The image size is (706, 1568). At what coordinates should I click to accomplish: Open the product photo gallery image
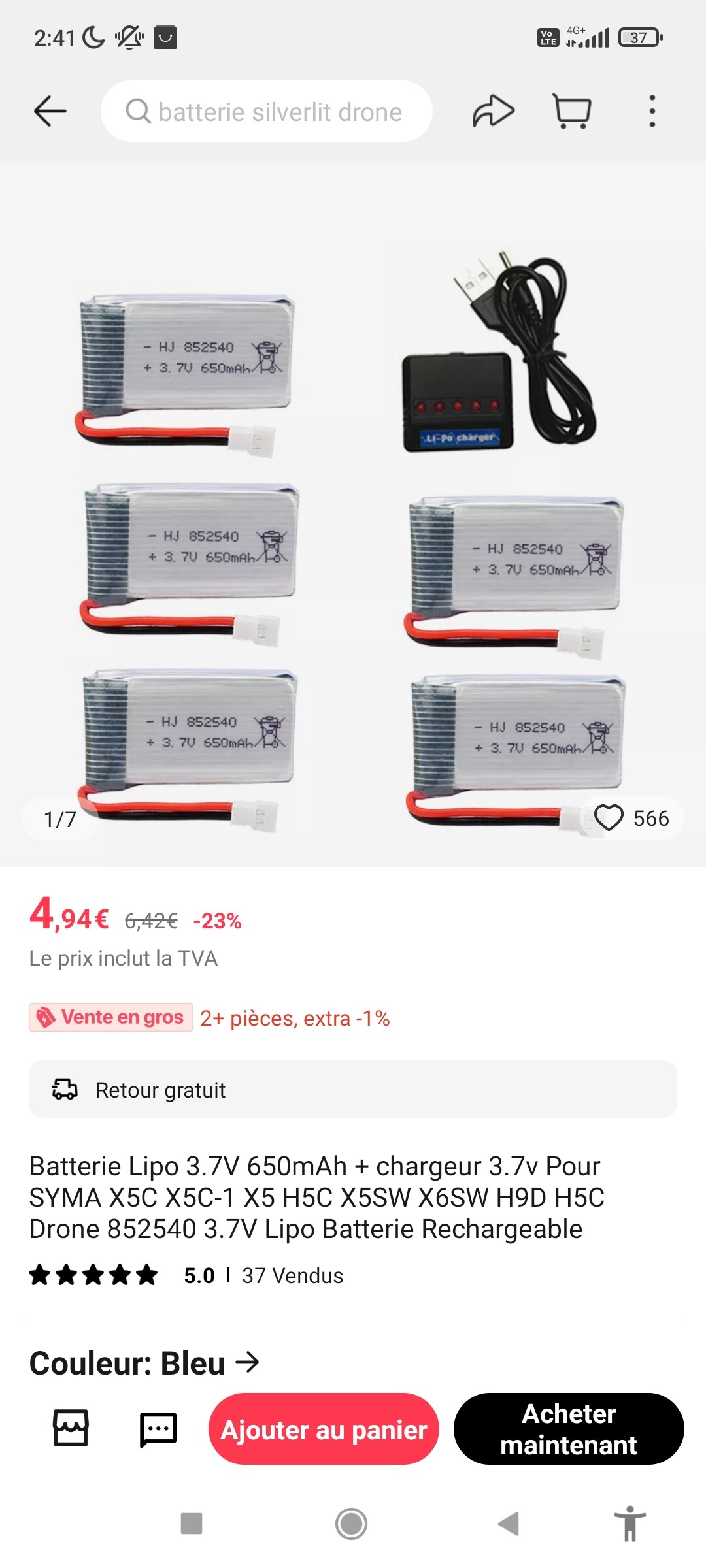click(x=353, y=514)
